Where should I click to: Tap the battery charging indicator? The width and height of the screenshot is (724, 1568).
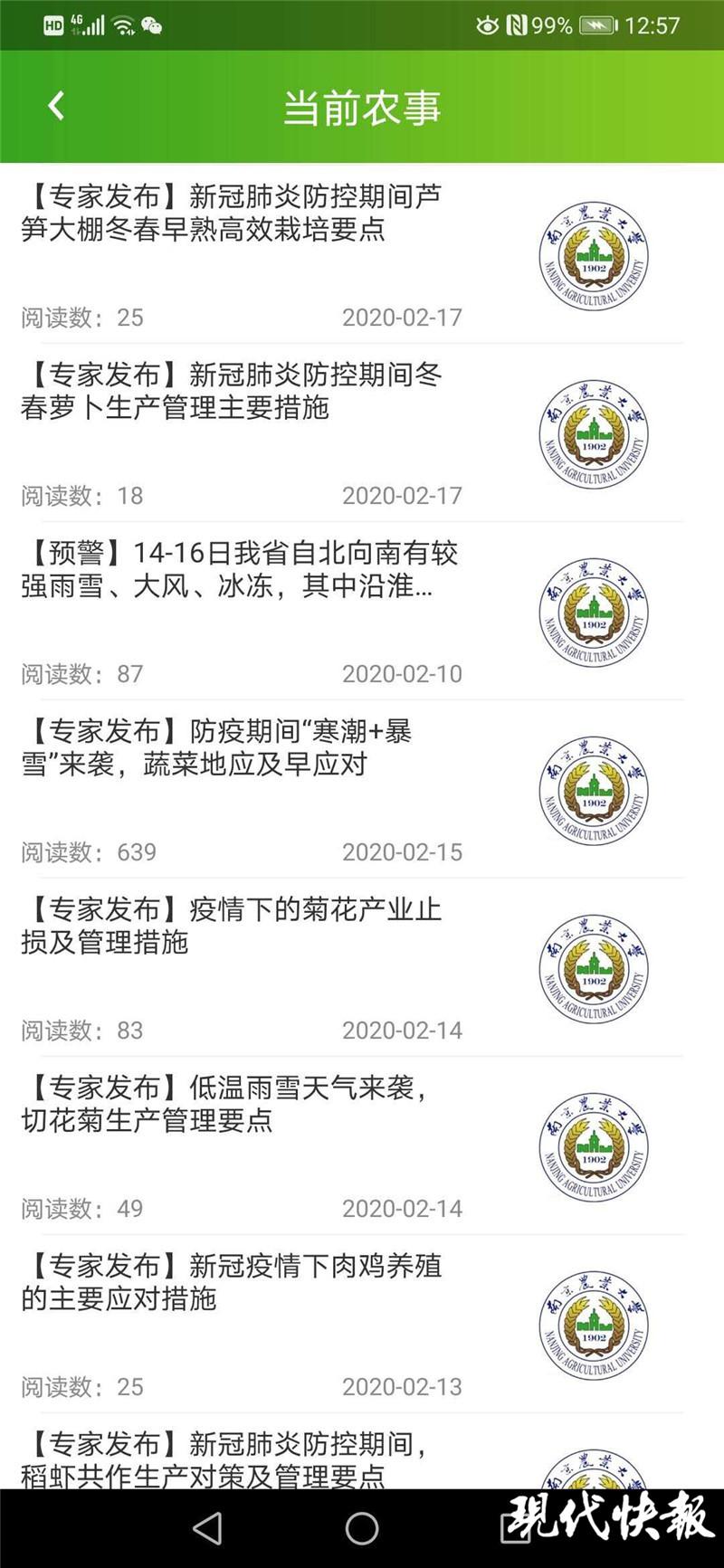pos(597,26)
